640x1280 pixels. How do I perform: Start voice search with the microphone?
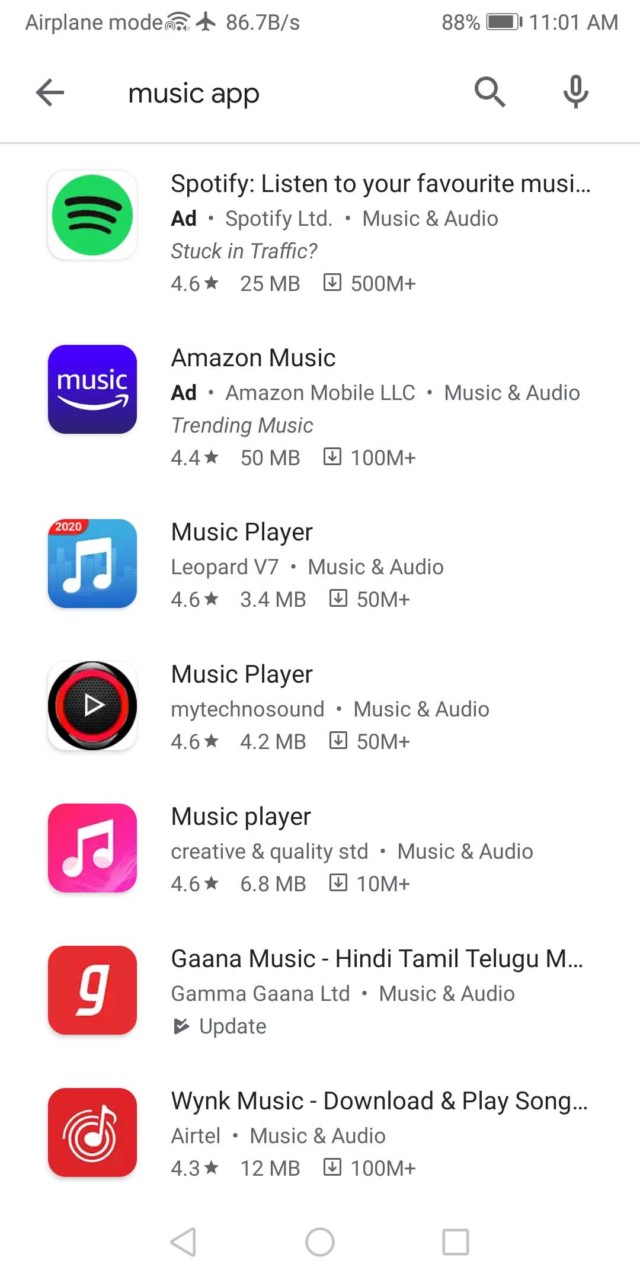tap(575, 92)
